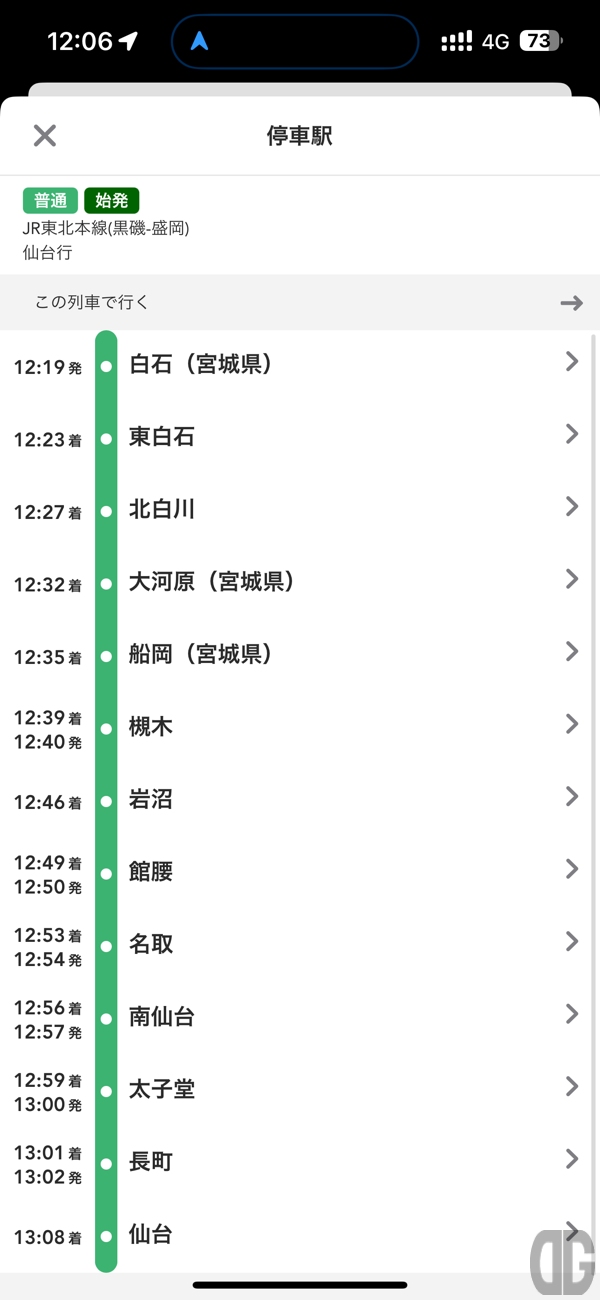Select 槻木 station
600x1300 pixels.
(x=300, y=727)
